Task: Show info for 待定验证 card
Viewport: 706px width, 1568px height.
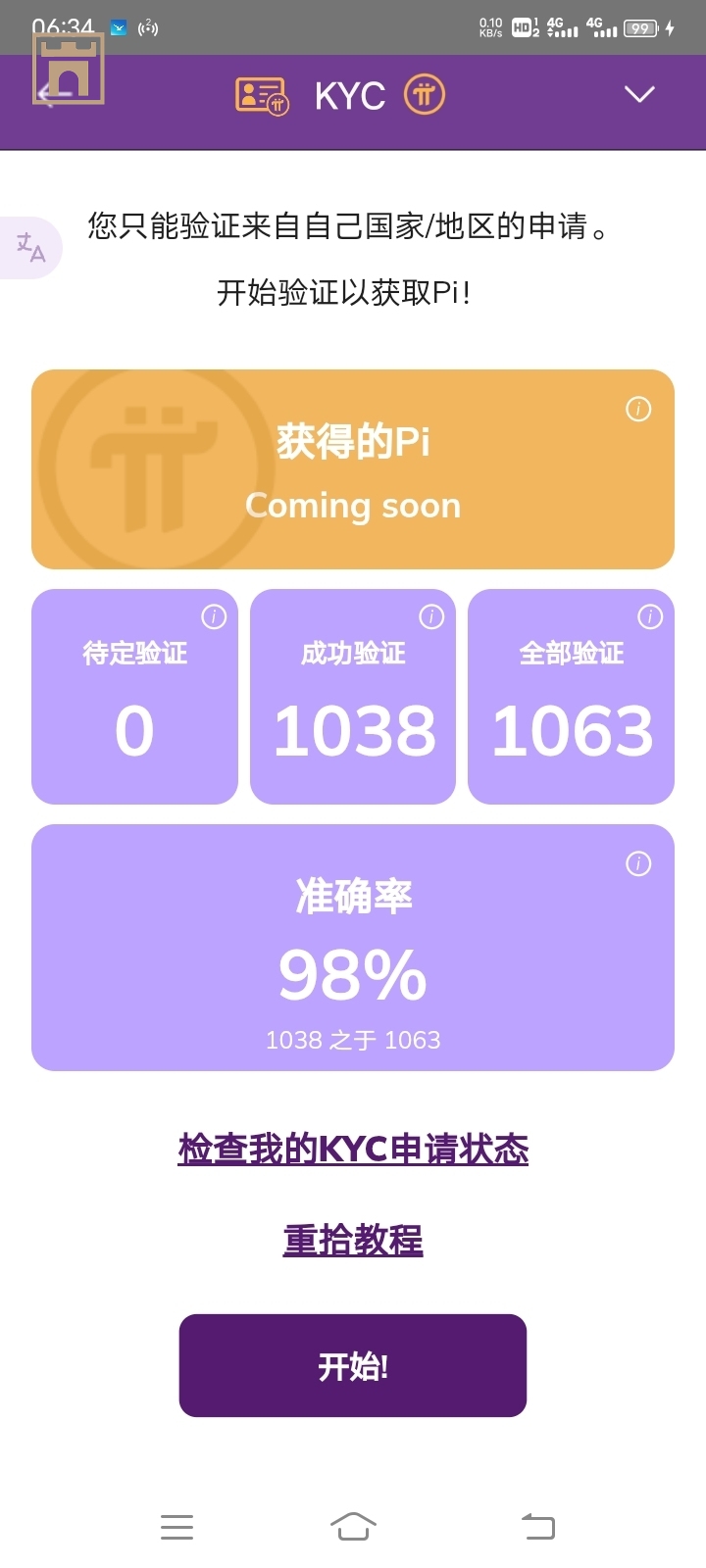Action: [x=214, y=616]
